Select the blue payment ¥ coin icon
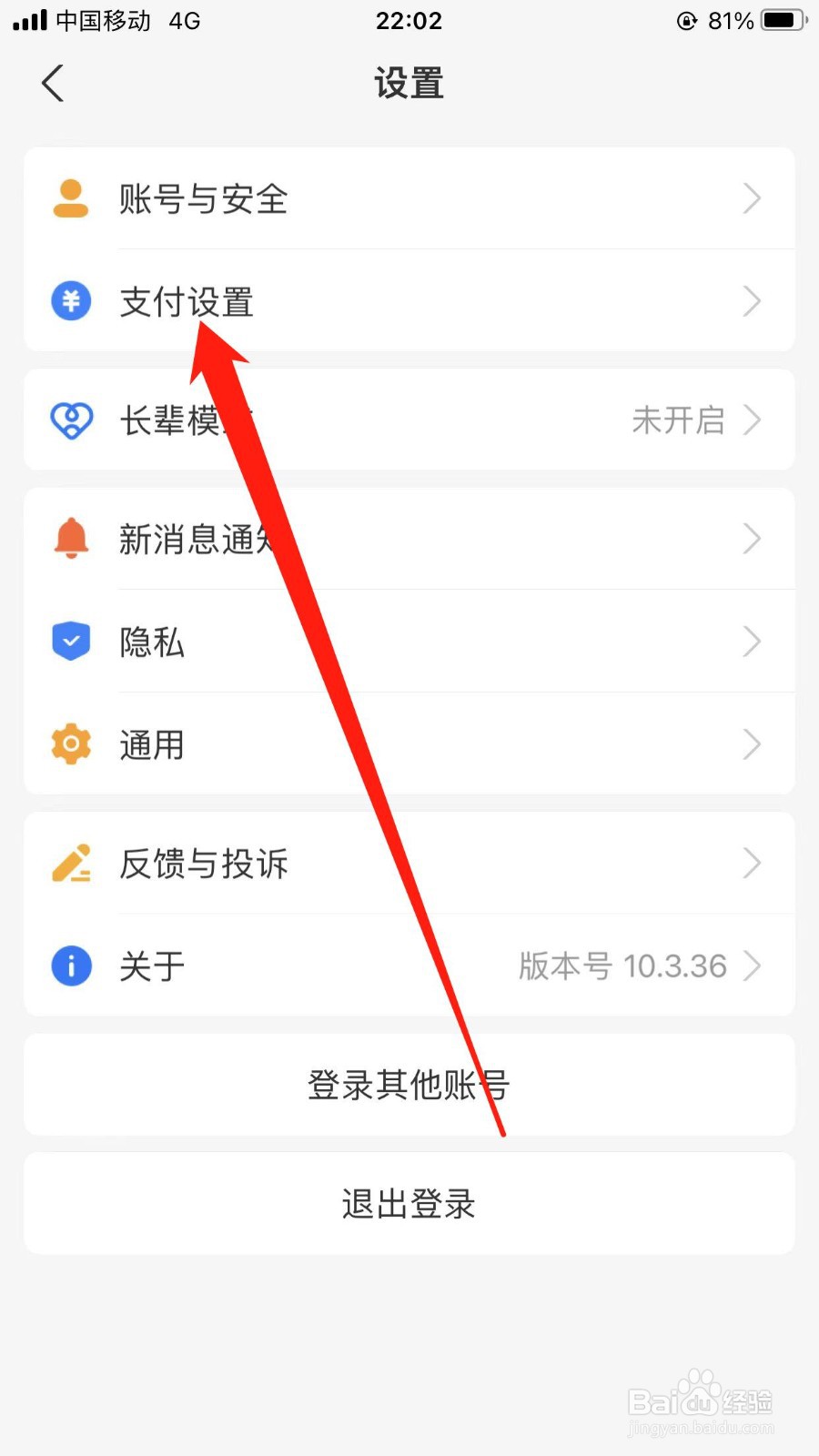Screen dimensions: 819x1456 point(70,300)
